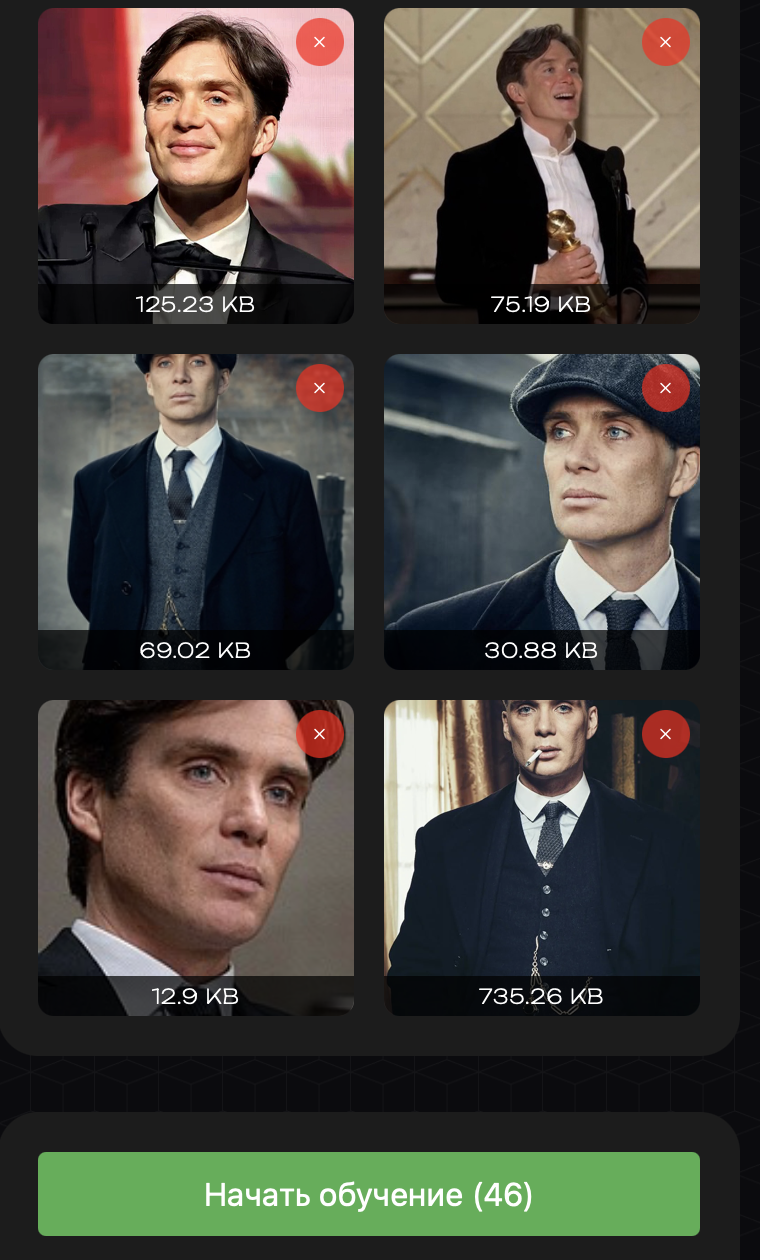
Task: Remove the 125.23 KB image
Action: (320, 42)
